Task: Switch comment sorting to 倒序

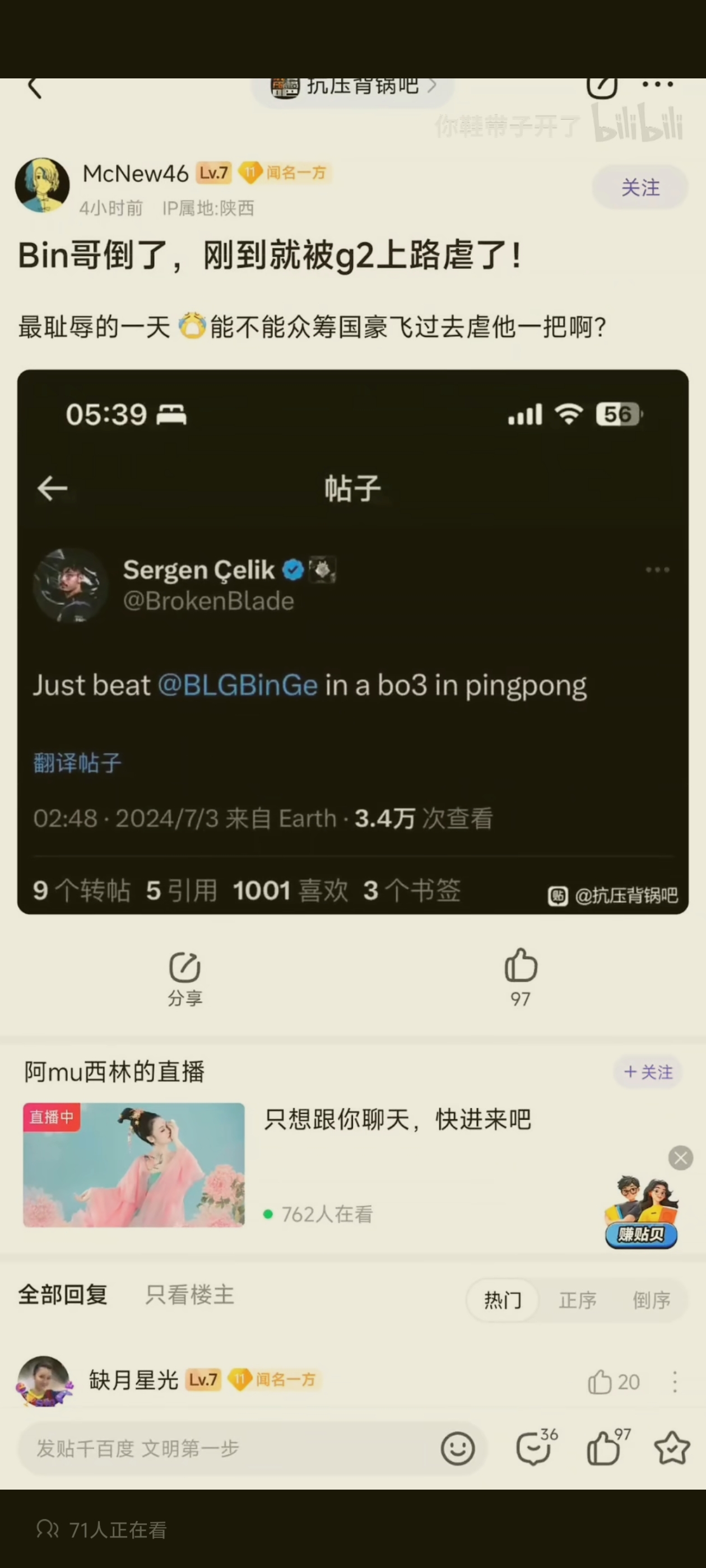Action: click(652, 1300)
